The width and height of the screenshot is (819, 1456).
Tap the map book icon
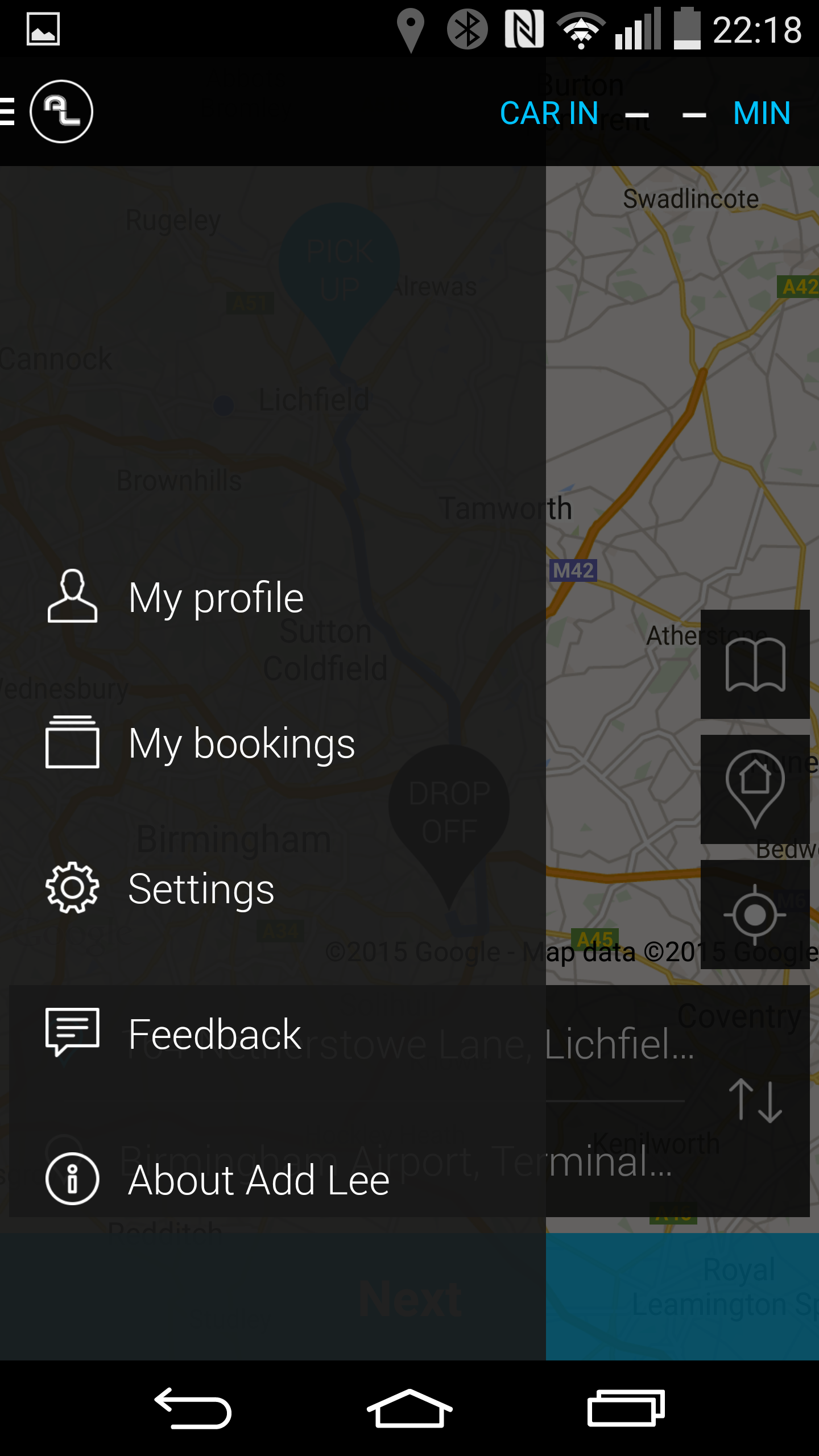(755, 664)
